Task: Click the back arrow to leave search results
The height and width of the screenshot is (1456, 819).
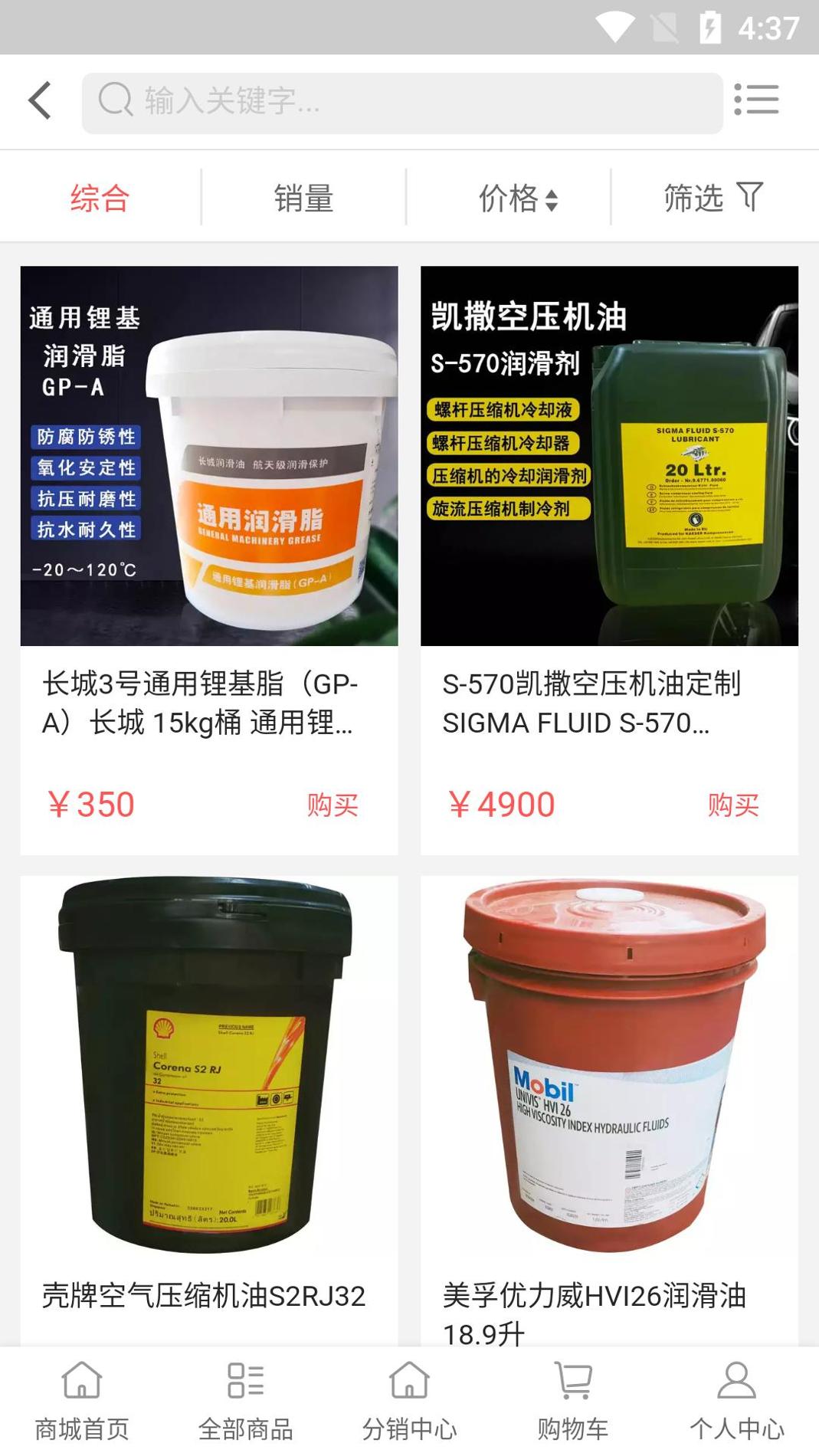Action: [x=40, y=100]
